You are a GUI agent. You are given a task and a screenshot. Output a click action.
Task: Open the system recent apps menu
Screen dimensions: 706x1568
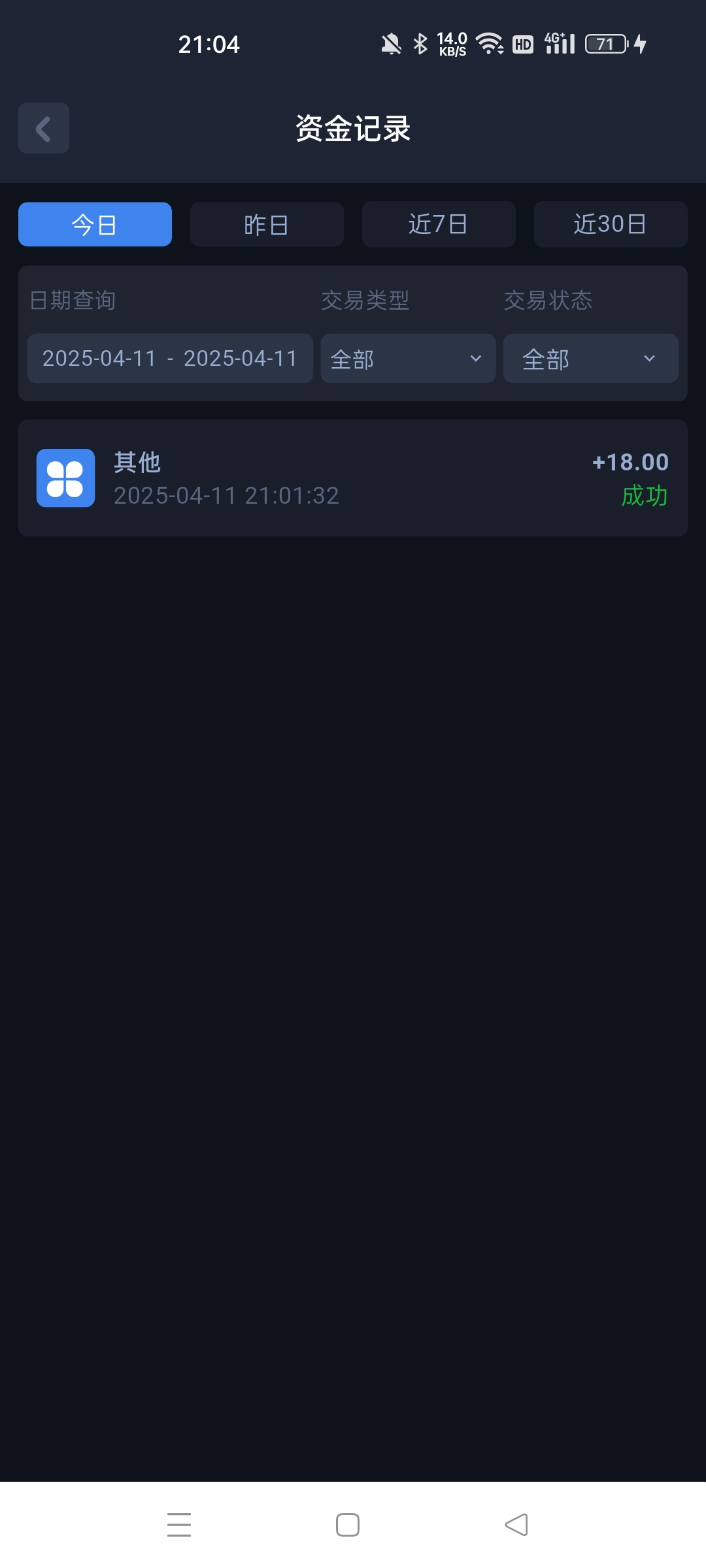(179, 1525)
